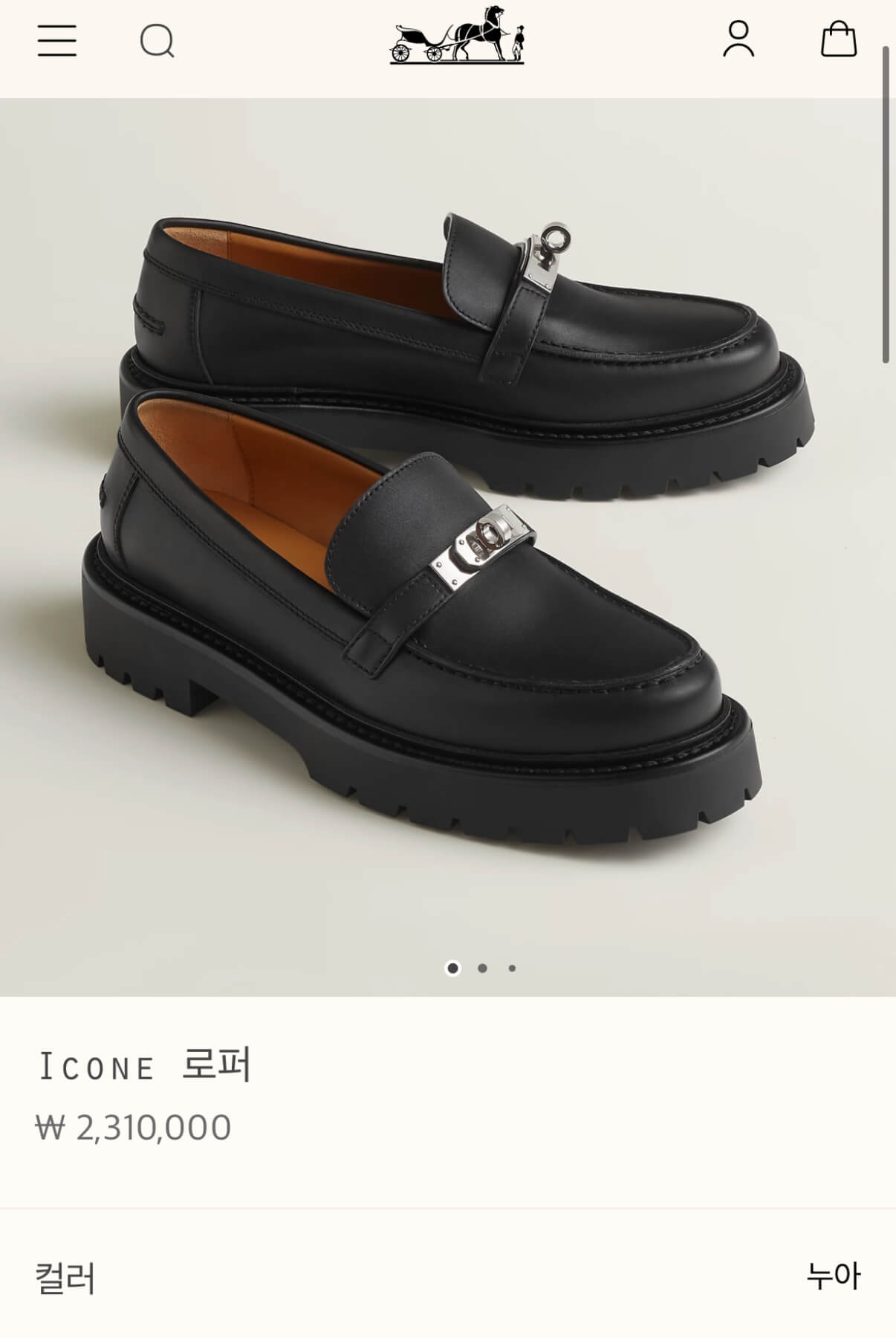The image size is (896, 1338).
Task: Open the 컬러 color selection row
Action: pos(447,1277)
